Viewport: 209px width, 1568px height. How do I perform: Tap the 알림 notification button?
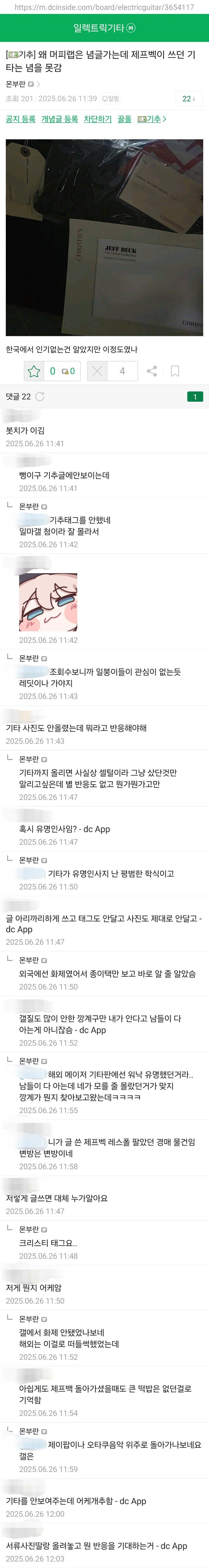(110, 99)
